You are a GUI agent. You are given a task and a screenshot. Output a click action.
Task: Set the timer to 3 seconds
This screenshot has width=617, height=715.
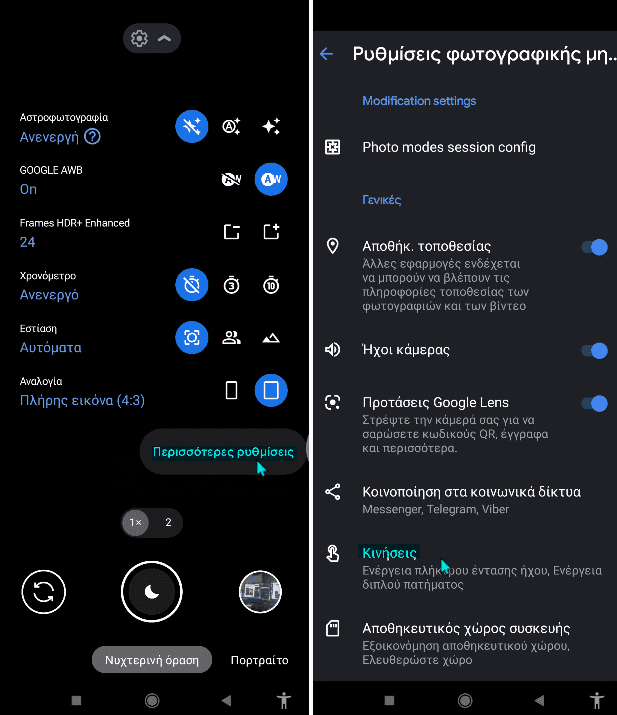pos(231,285)
